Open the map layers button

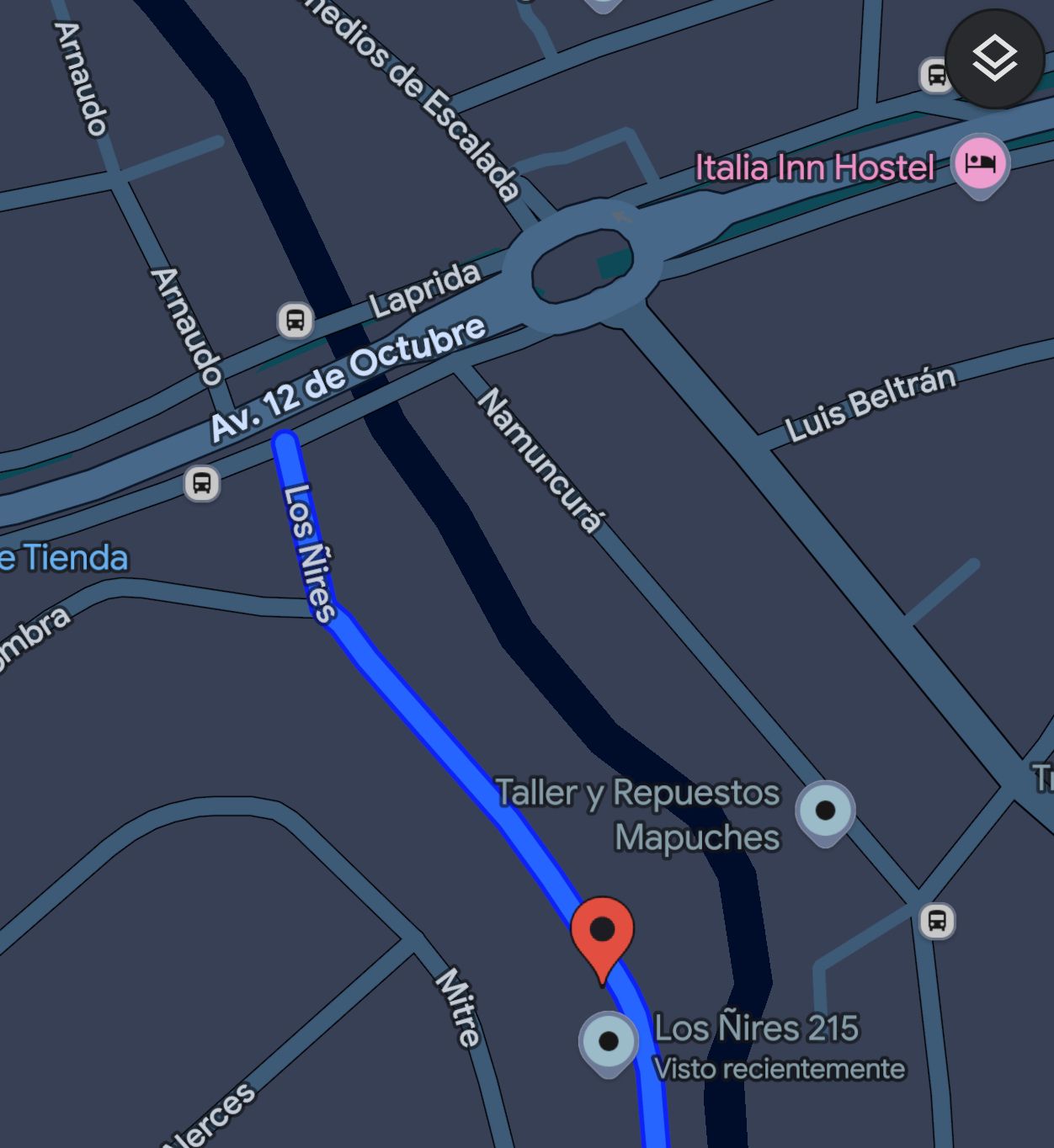click(994, 59)
